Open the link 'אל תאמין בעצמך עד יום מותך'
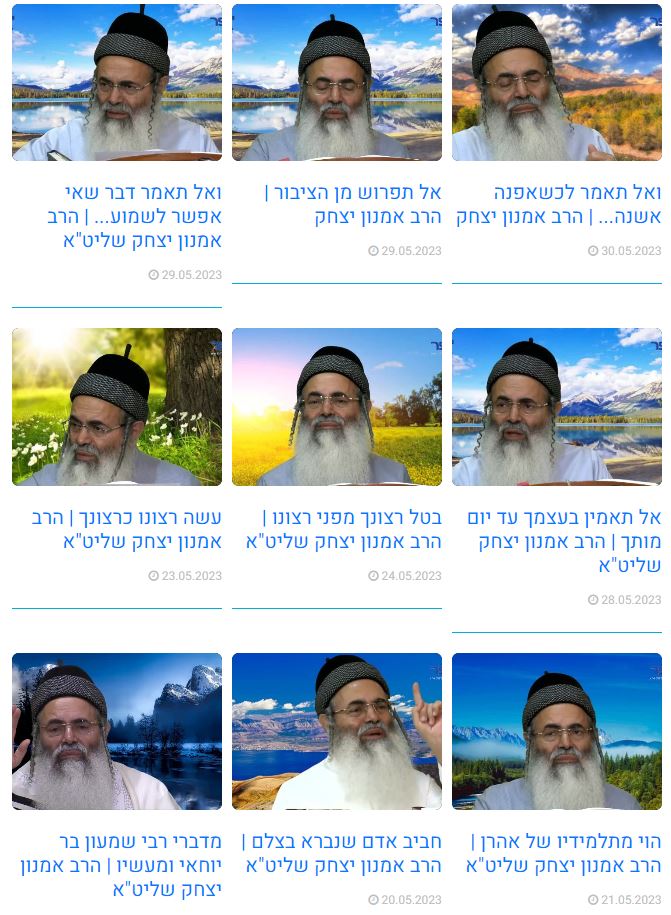671x915 pixels. point(564,541)
